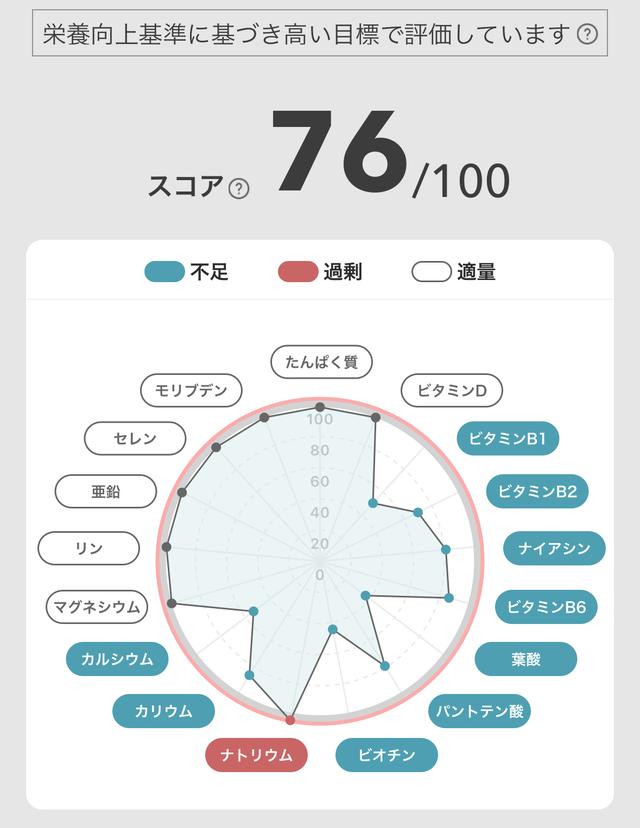The image size is (640, 828).
Task: Open help icon beside nutrition standard banner
Action: 588,35
